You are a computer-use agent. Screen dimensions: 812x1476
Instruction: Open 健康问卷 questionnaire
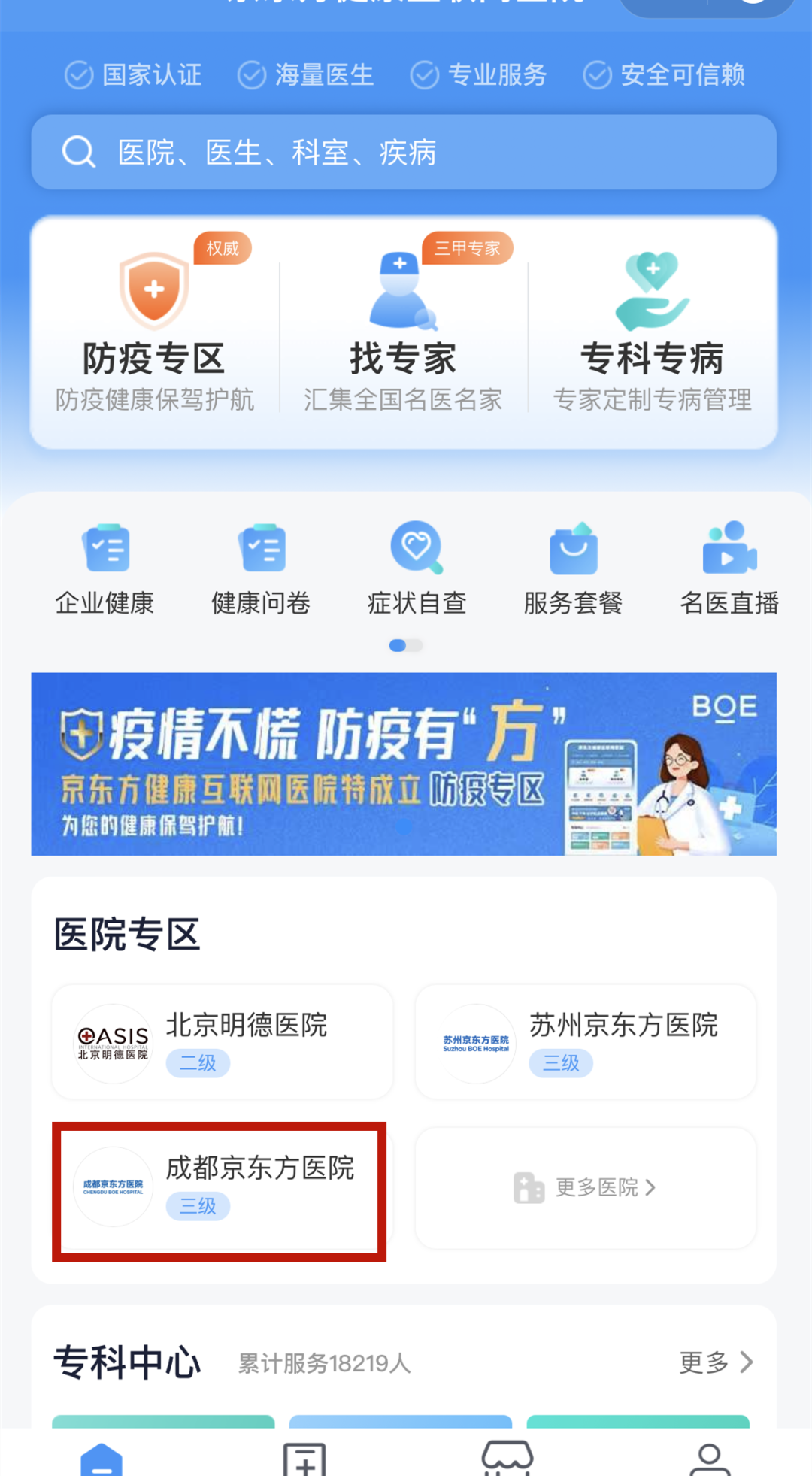tap(261, 569)
